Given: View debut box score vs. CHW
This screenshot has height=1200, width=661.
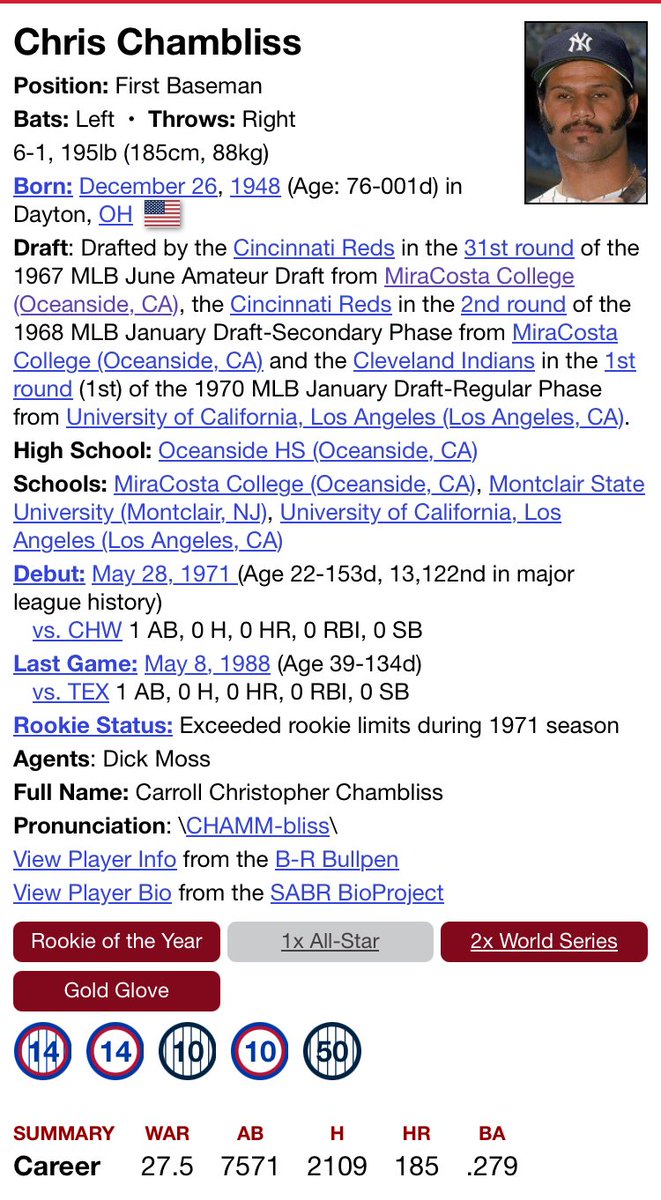Looking at the screenshot, I should tap(77, 630).
